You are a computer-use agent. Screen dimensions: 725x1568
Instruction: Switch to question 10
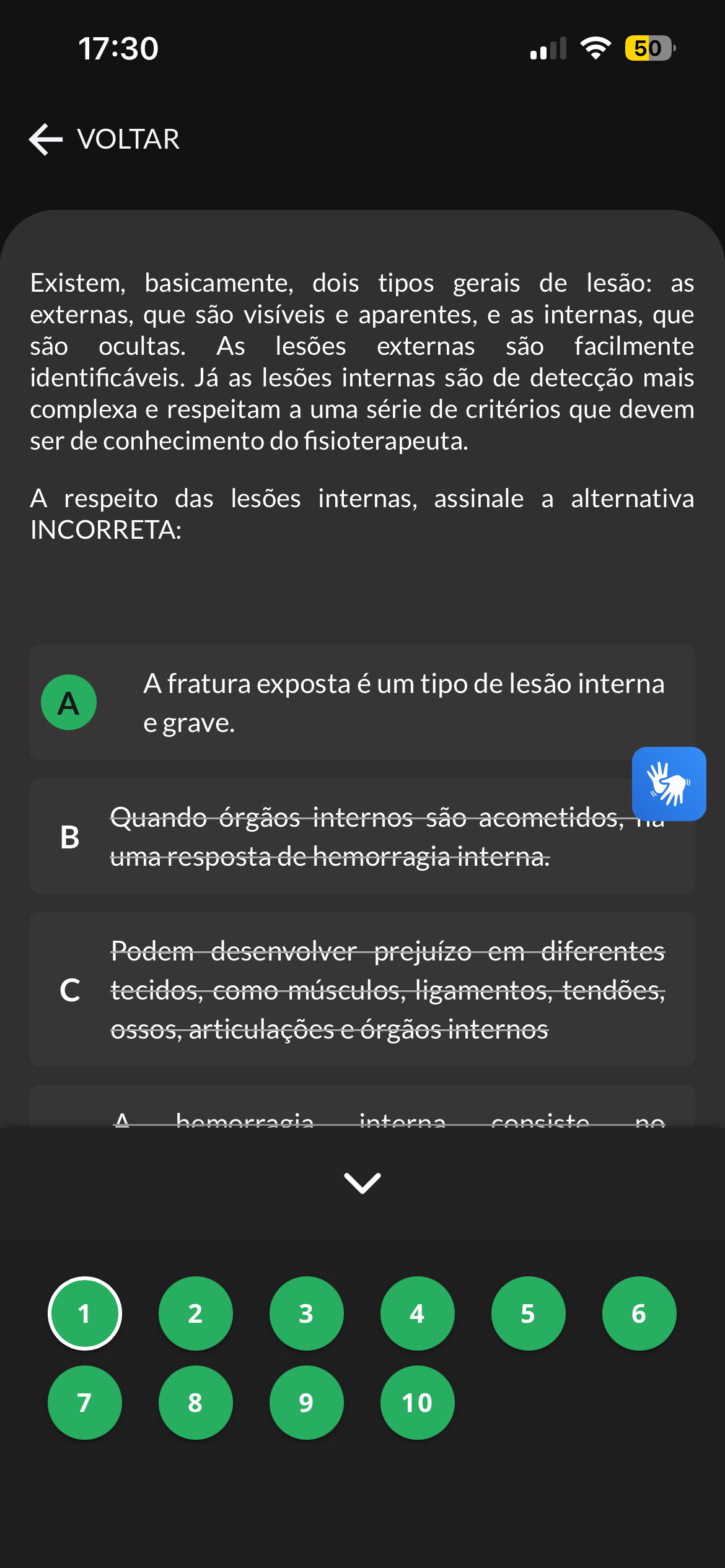coord(418,1403)
